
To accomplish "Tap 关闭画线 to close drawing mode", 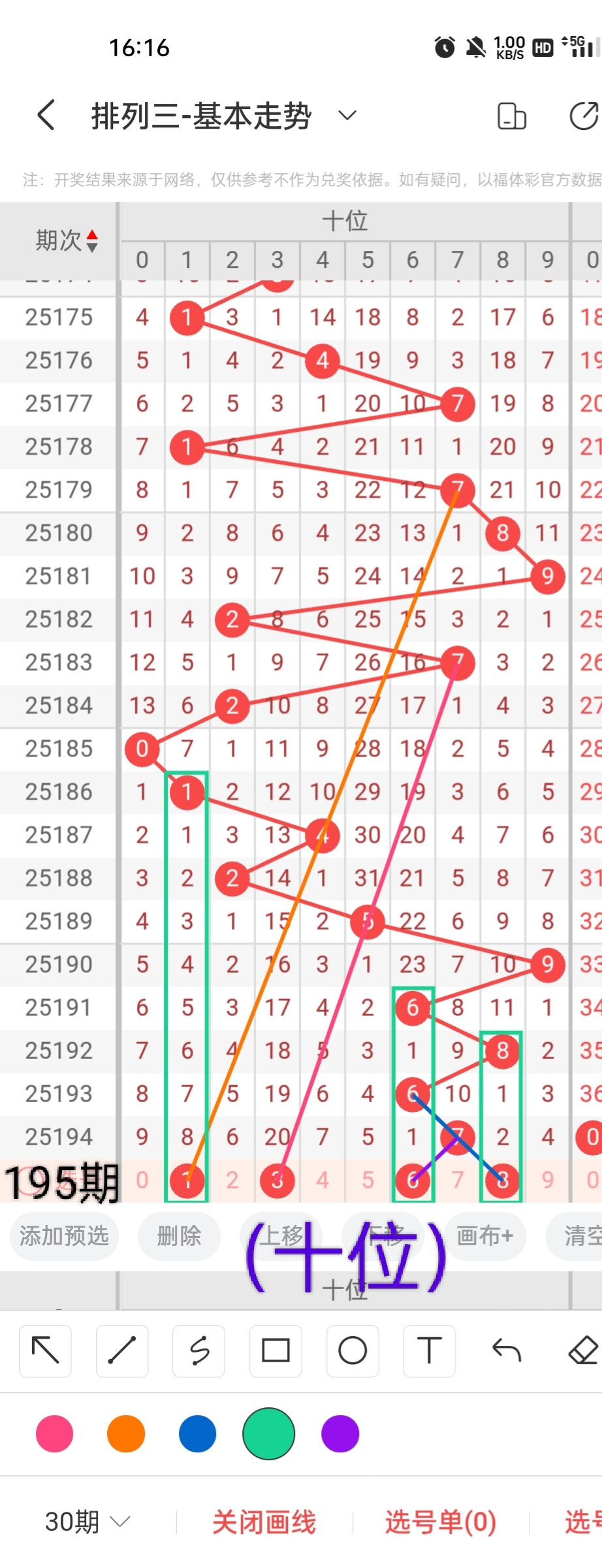I will (x=264, y=1522).
